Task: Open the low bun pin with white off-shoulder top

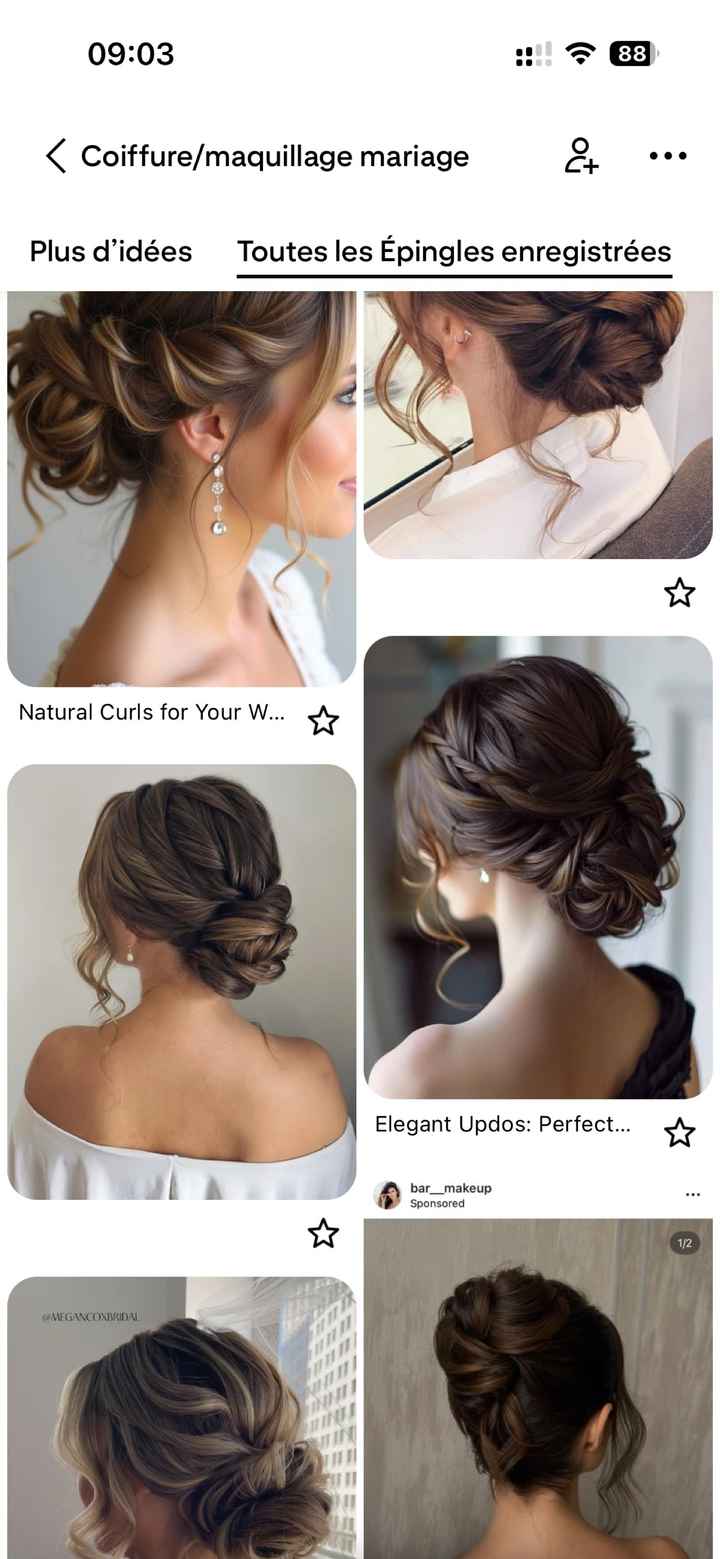Action: pos(181,981)
